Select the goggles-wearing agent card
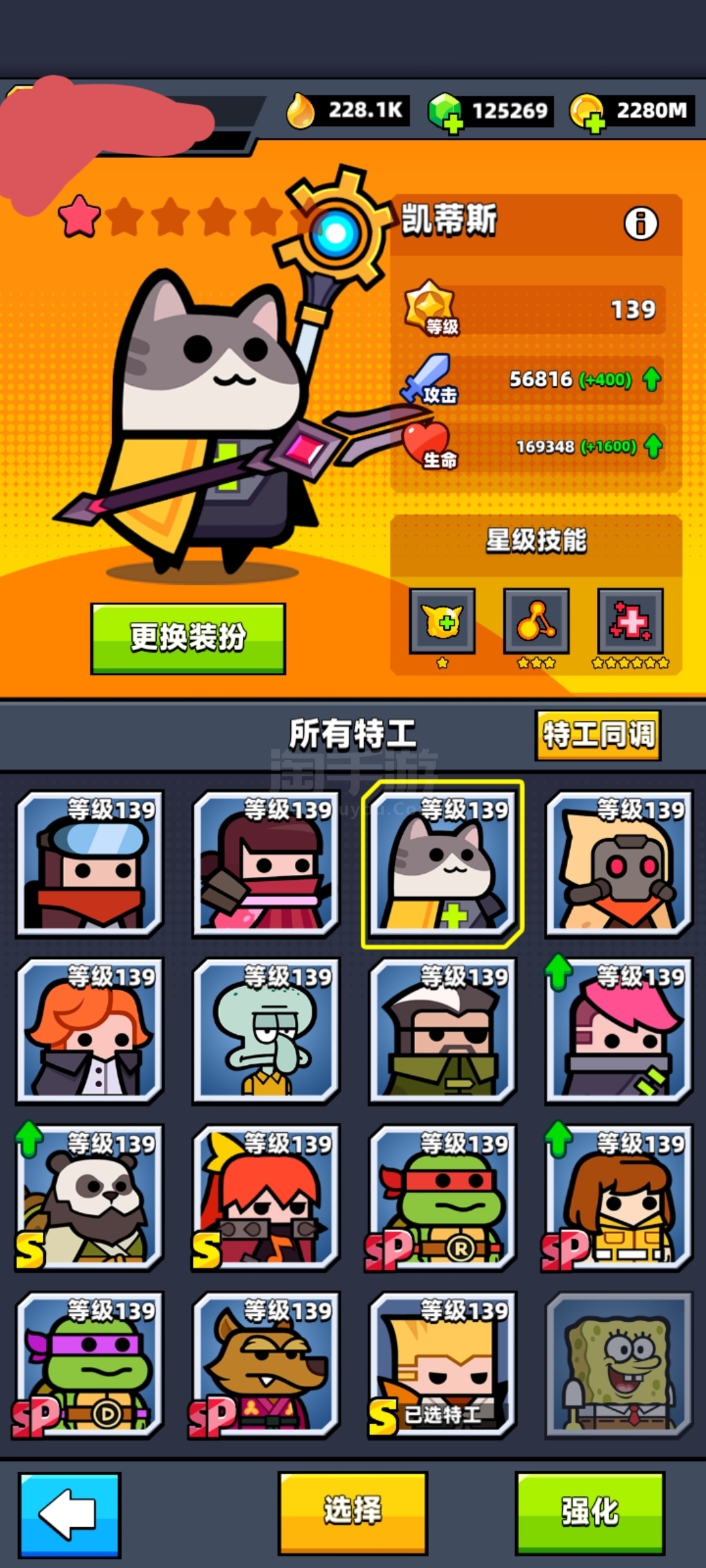The width and height of the screenshot is (706, 1568). point(90,864)
